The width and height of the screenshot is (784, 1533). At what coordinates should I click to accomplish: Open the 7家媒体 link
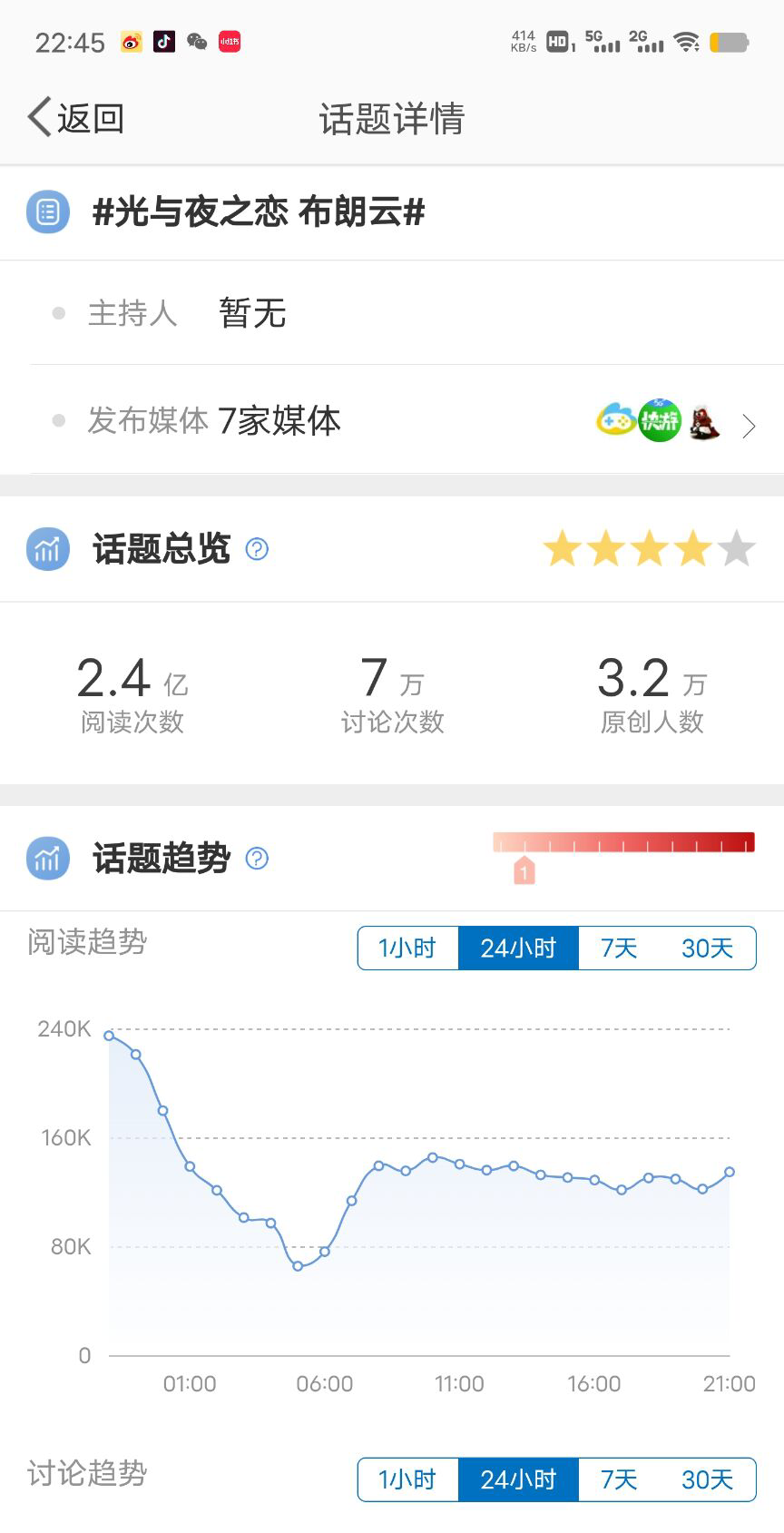pos(281,421)
